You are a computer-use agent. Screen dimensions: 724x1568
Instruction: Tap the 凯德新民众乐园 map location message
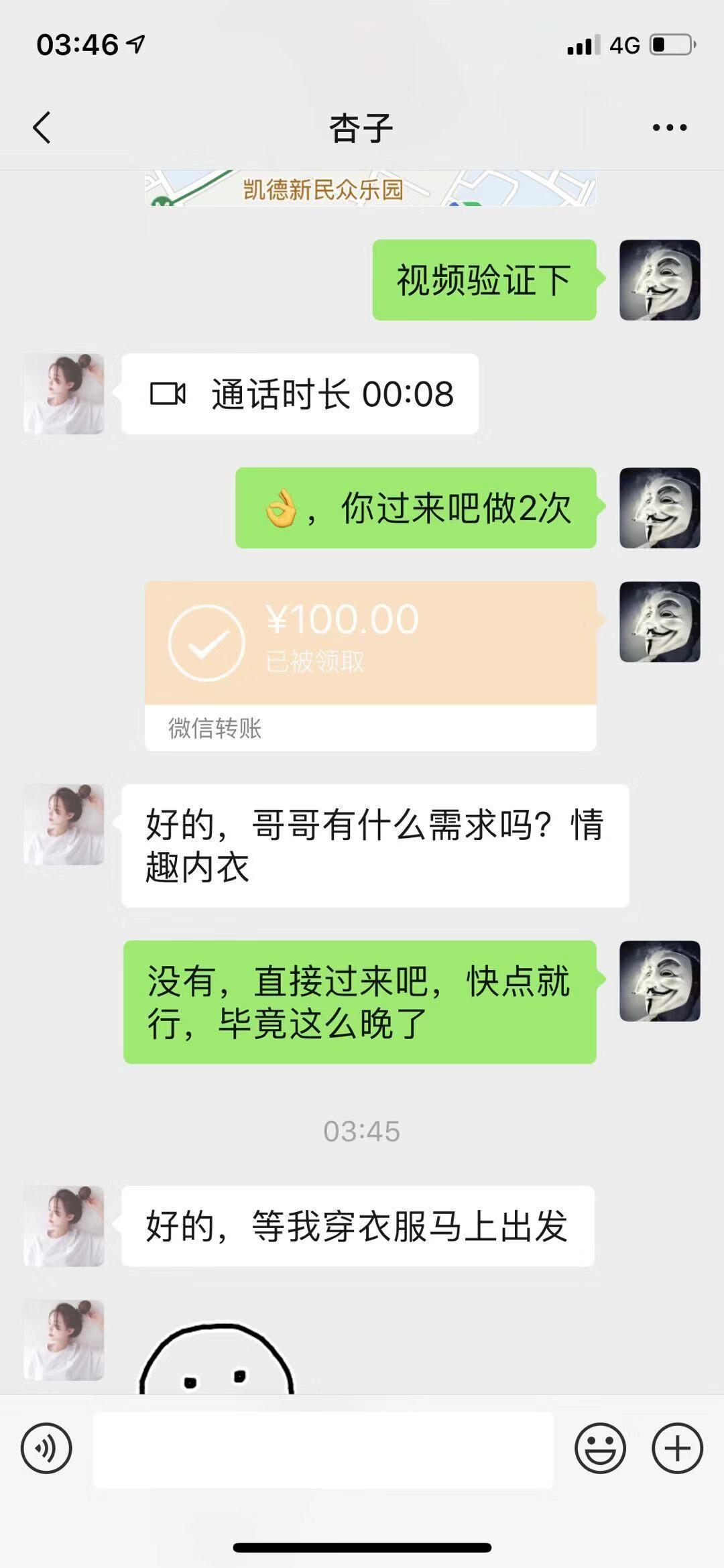pyautogui.click(x=369, y=188)
